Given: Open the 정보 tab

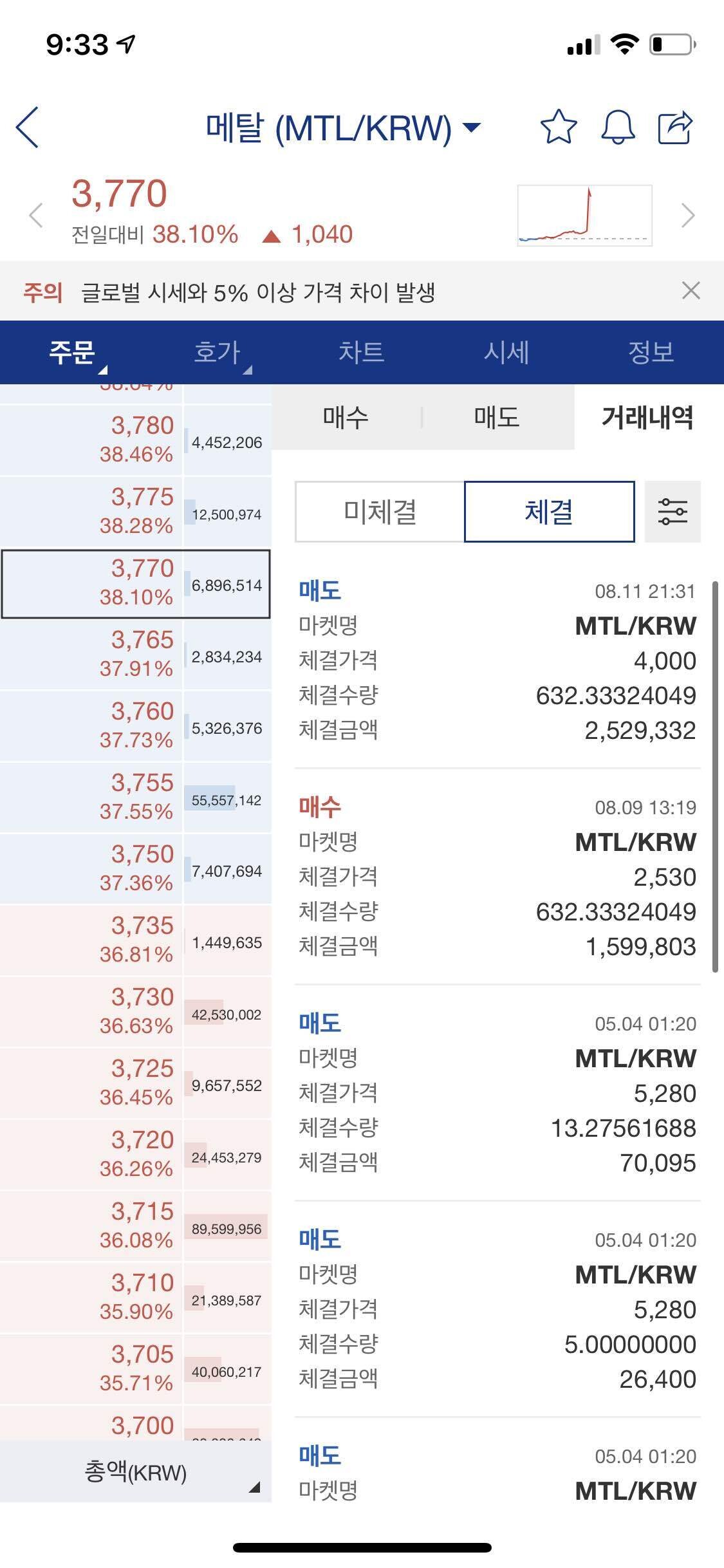Looking at the screenshot, I should tap(651, 353).
